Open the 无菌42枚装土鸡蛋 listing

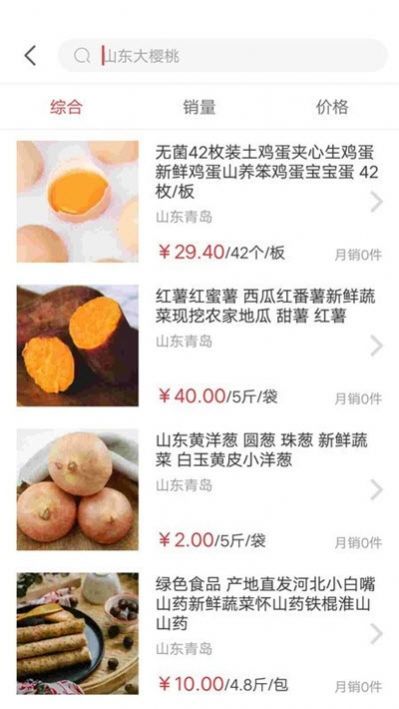click(200, 202)
